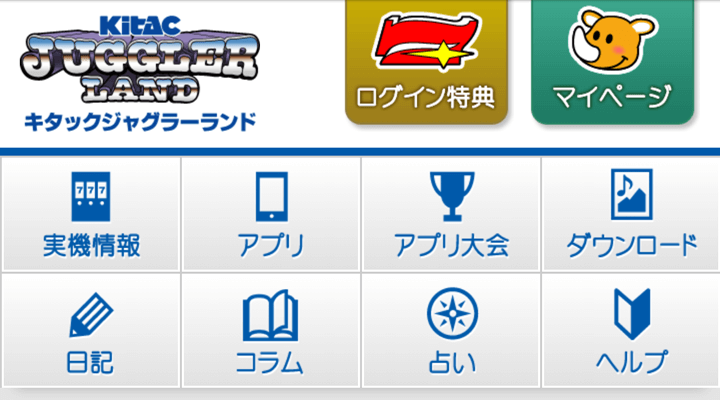
Task: Open ヘルプ help page
Action: click(631, 331)
